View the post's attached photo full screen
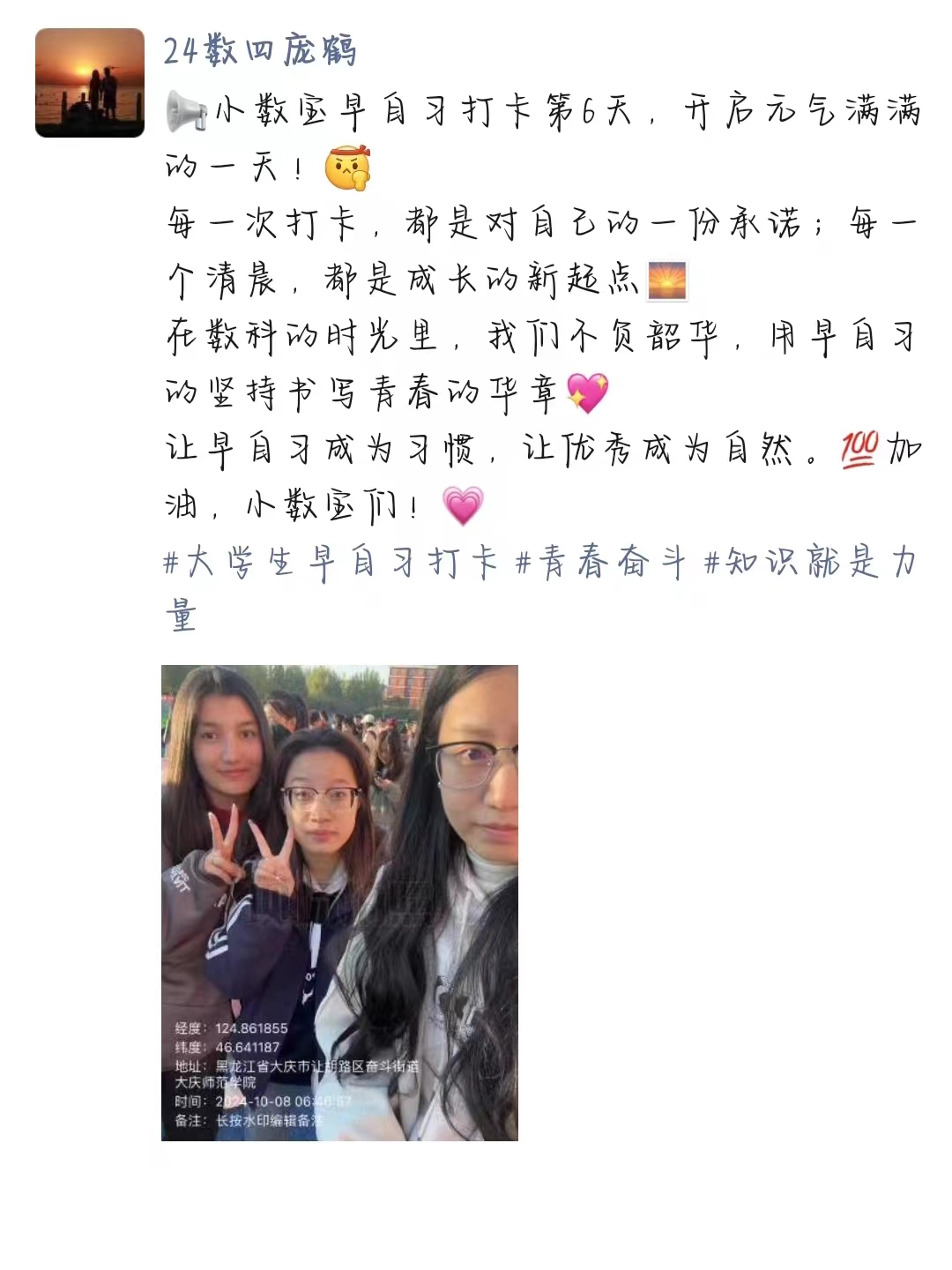 (x=339, y=902)
